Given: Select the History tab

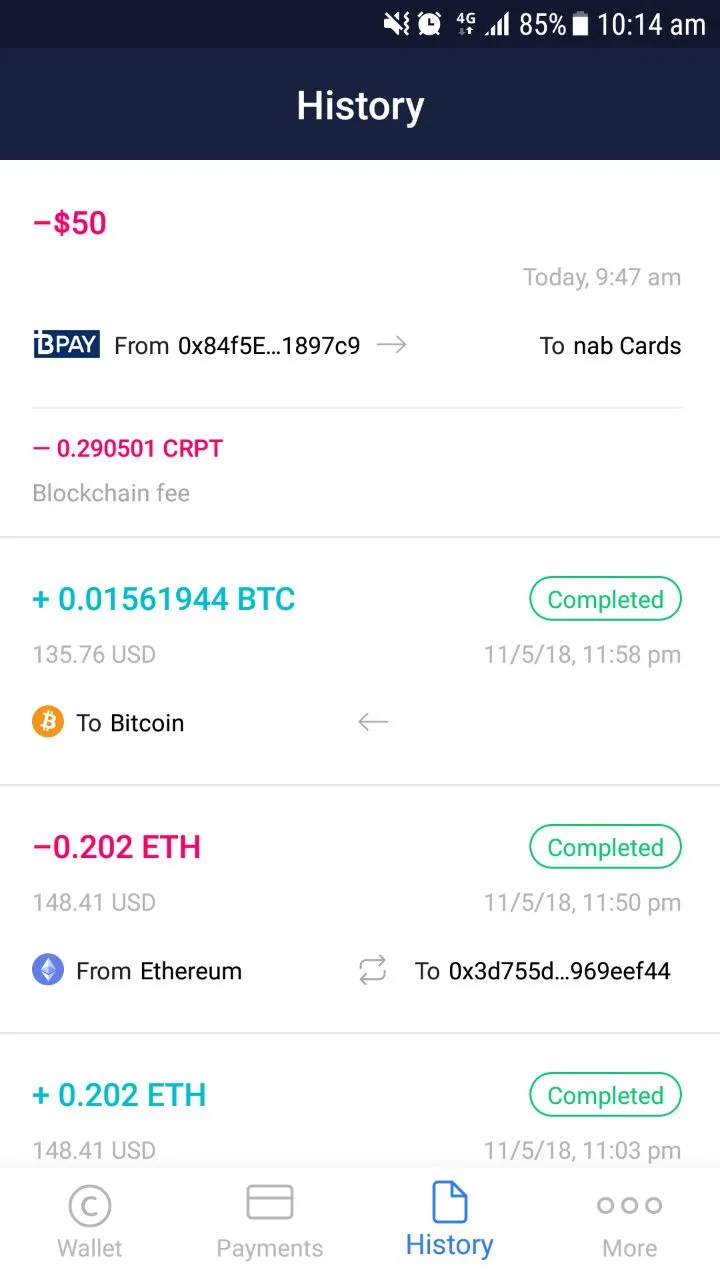Looking at the screenshot, I should (449, 1221).
